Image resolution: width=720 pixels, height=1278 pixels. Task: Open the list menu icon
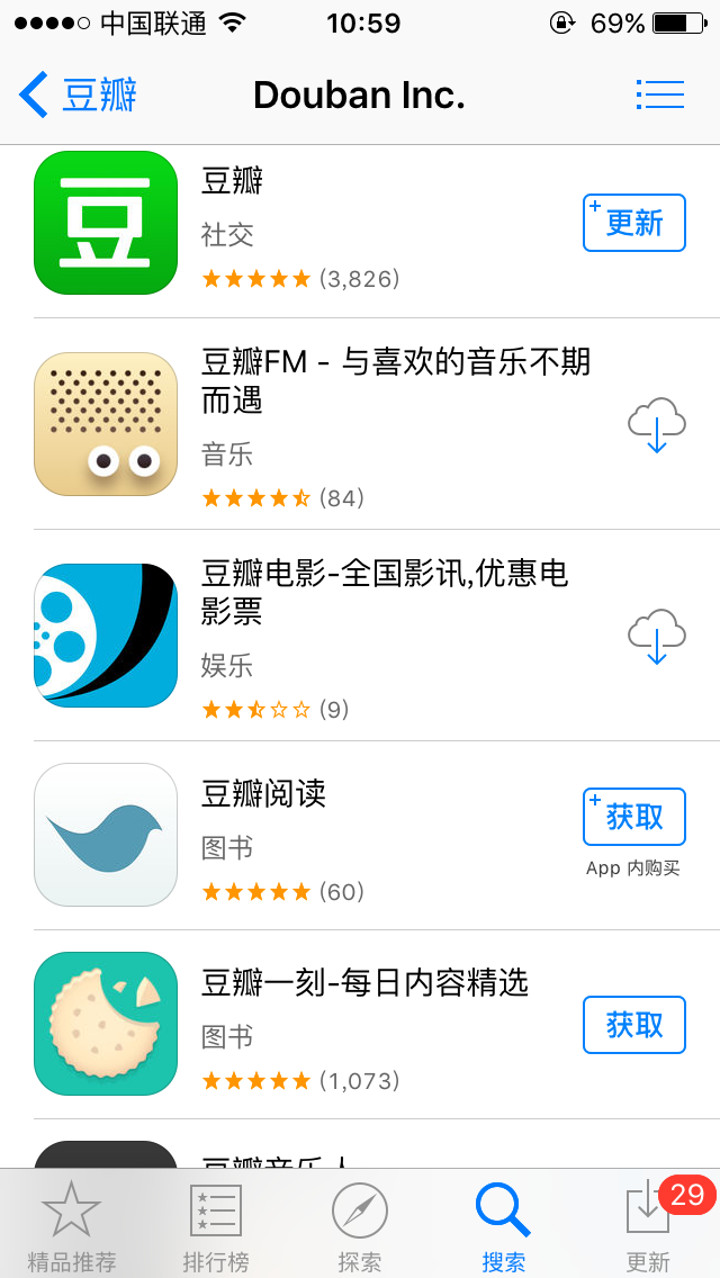tap(659, 95)
